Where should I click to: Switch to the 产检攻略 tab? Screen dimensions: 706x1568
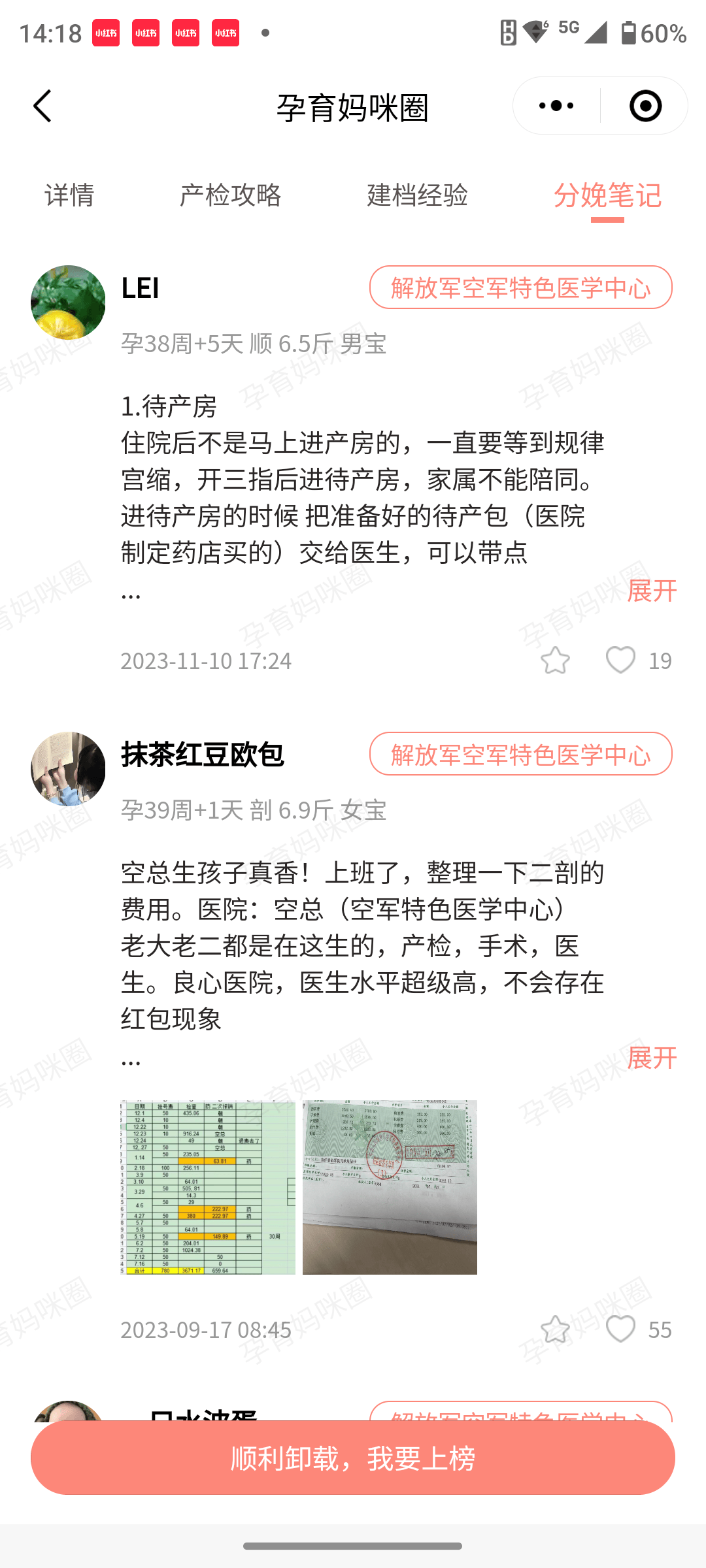[230, 195]
